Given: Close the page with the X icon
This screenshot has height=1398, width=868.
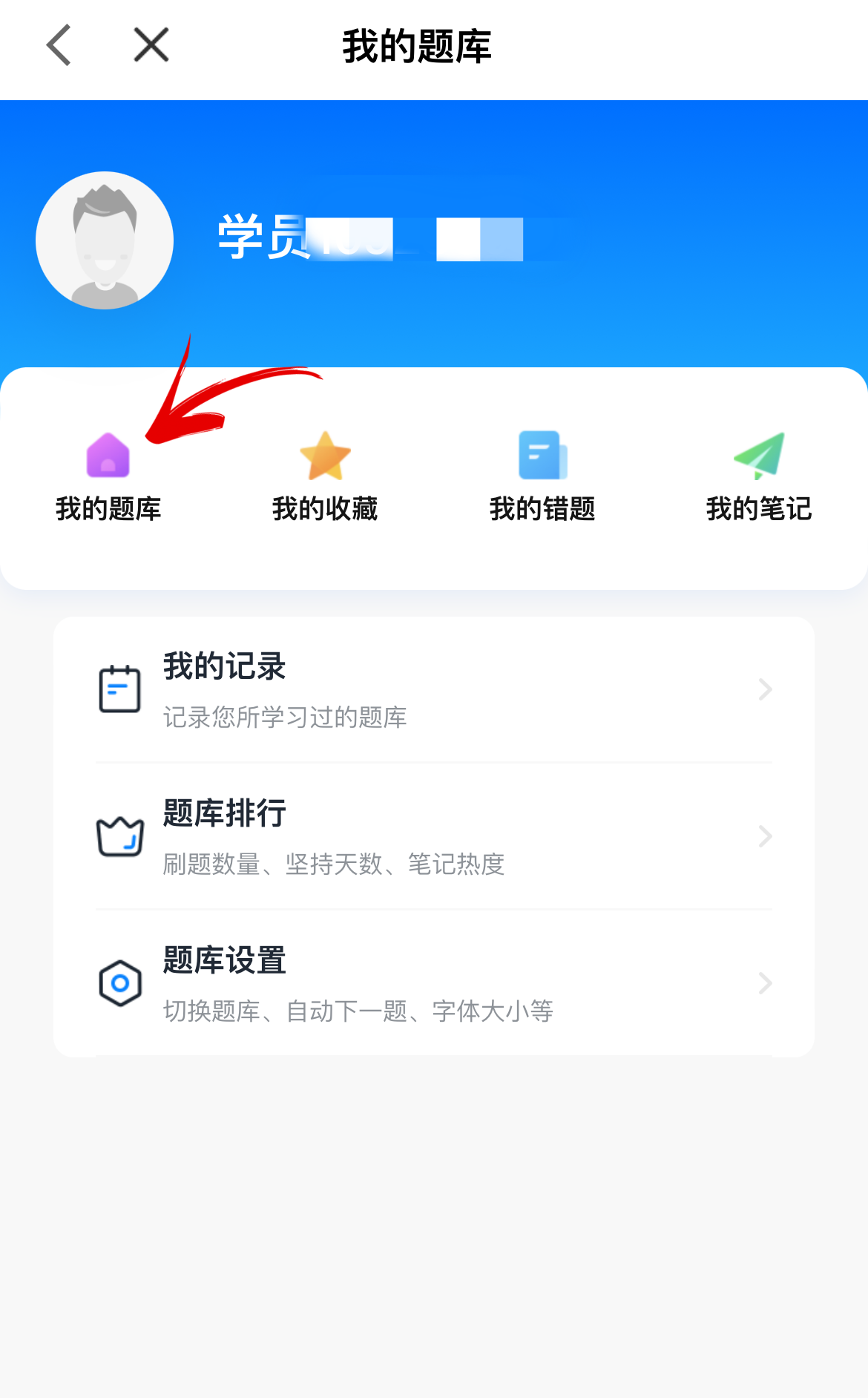Looking at the screenshot, I should [151, 45].
